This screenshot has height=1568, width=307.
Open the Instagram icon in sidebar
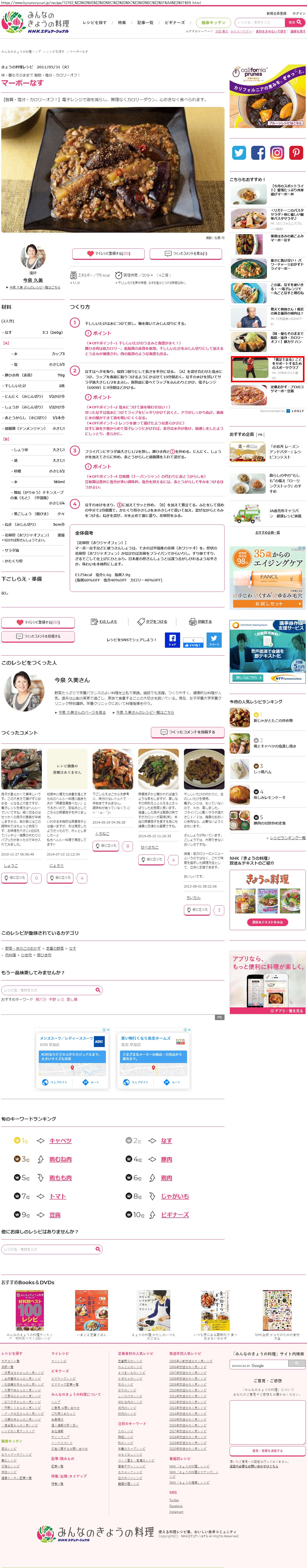277,153
